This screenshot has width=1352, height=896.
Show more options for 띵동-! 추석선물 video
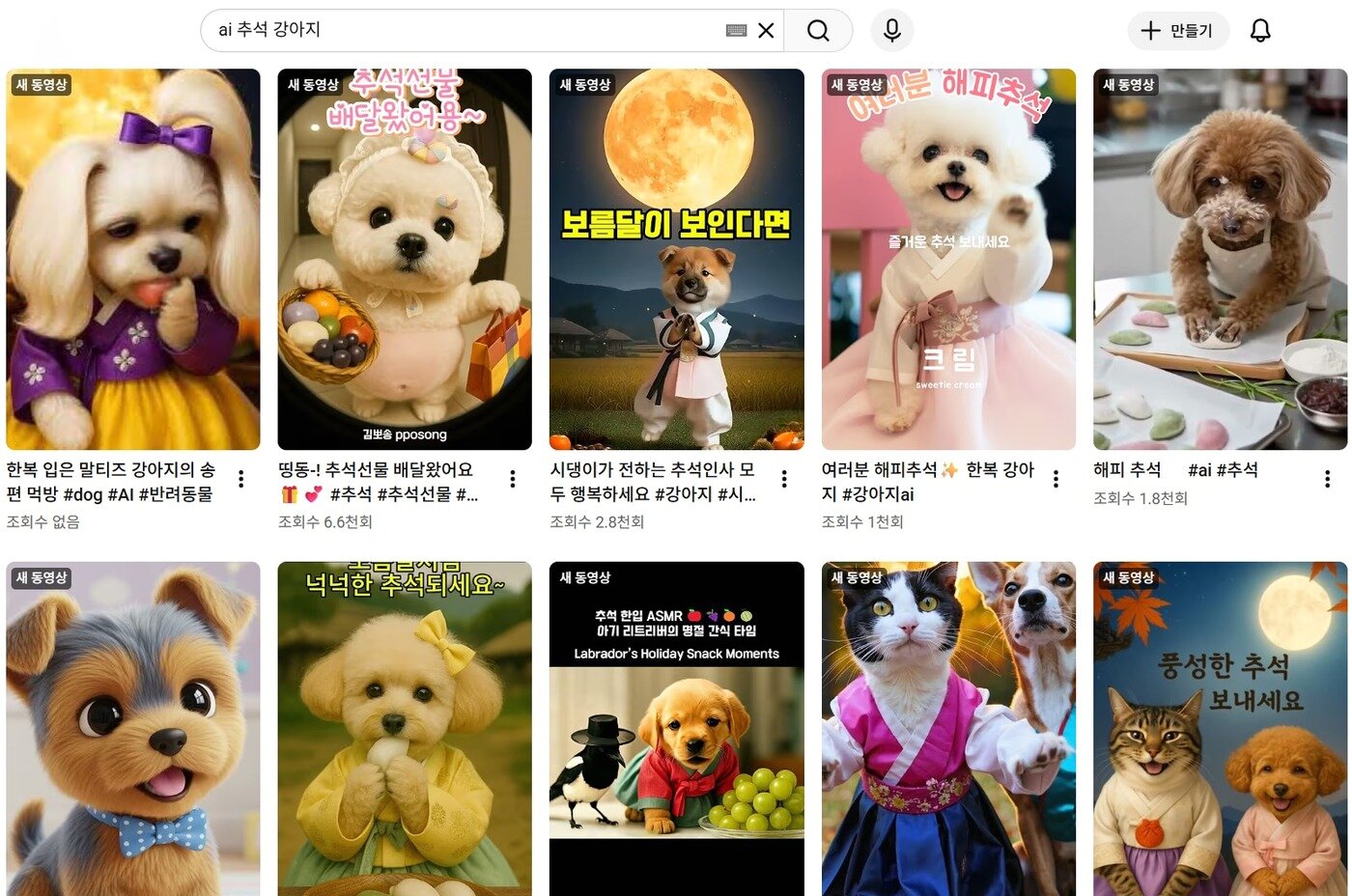pos(513,479)
